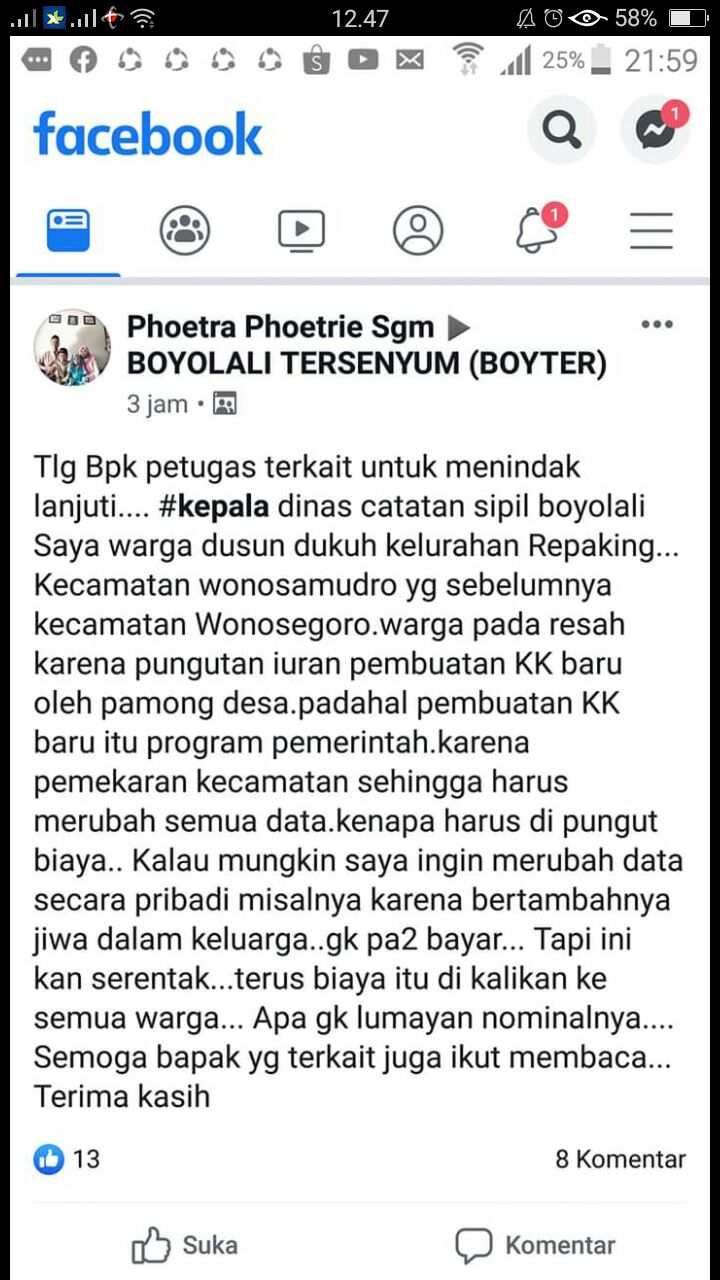Switch to the Watch video tab
Screen dimensions: 720x1280
[x=301, y=229]
